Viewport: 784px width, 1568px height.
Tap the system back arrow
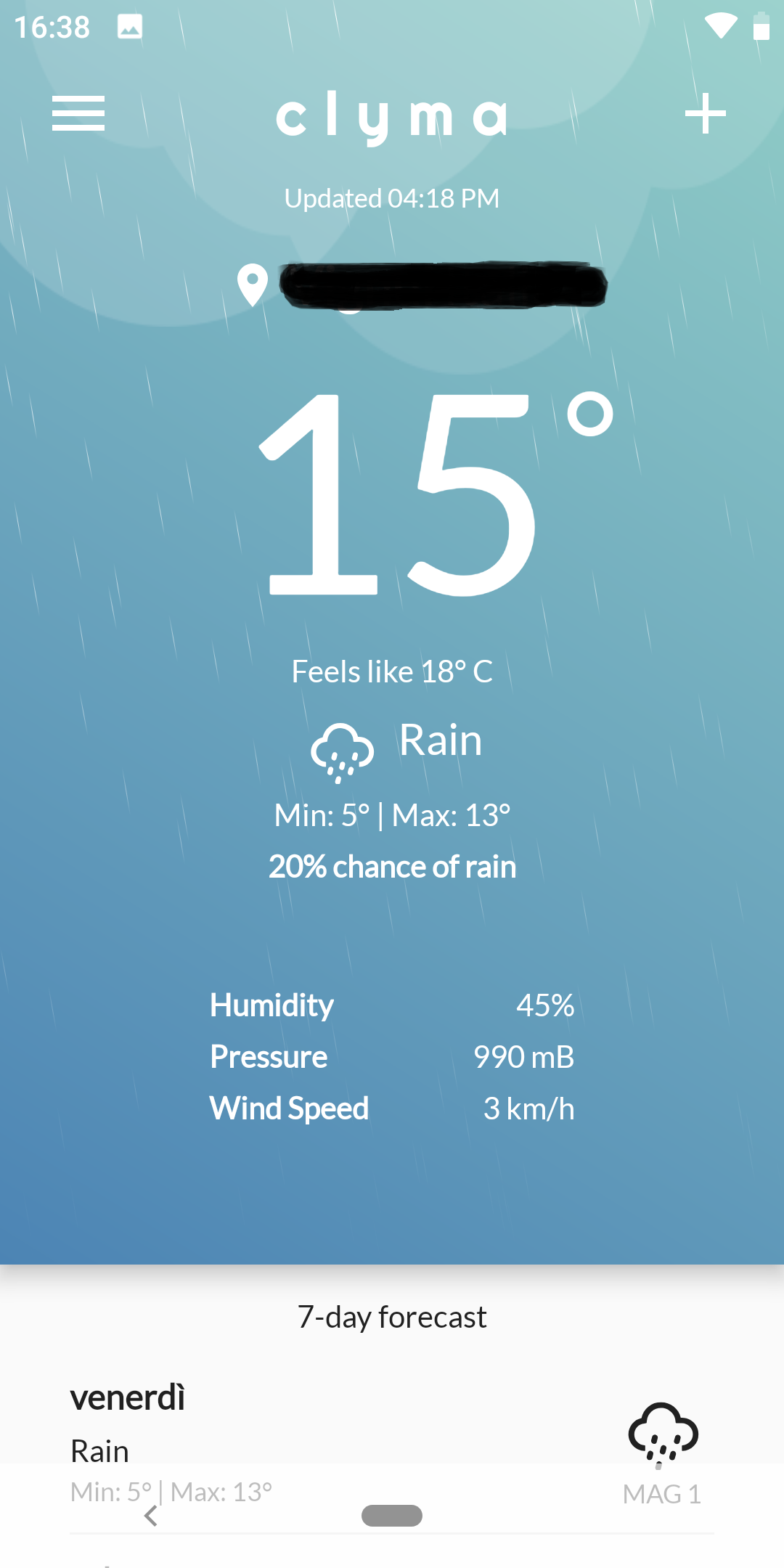pyautogui.click(x=151, y=1516)
